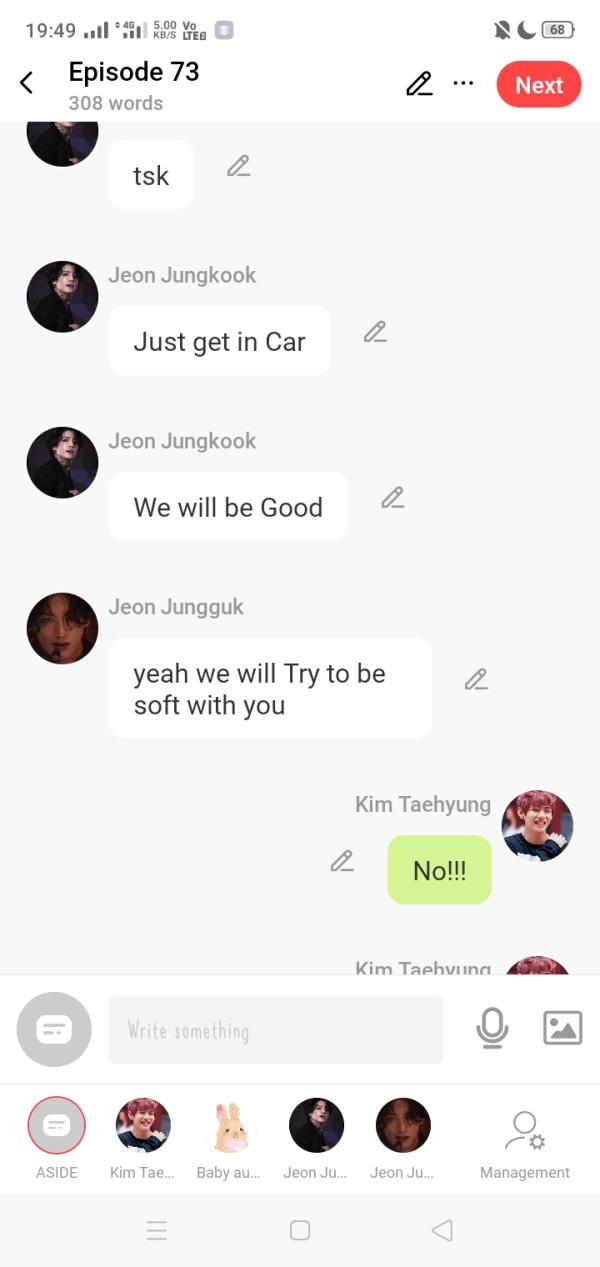
Task: Open the three-dot overflow menu
Action: point(463,83)
